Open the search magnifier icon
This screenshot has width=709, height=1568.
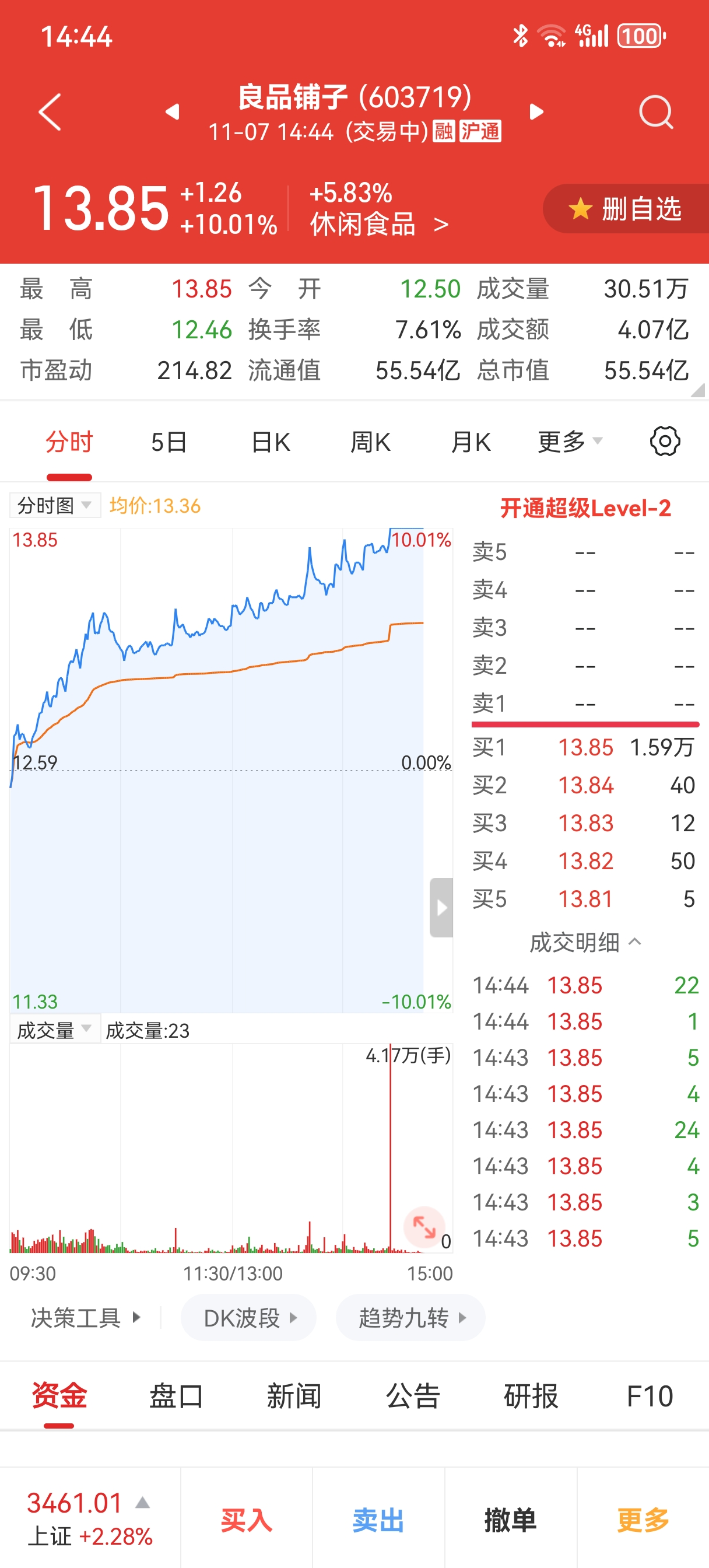coord(656,112)
